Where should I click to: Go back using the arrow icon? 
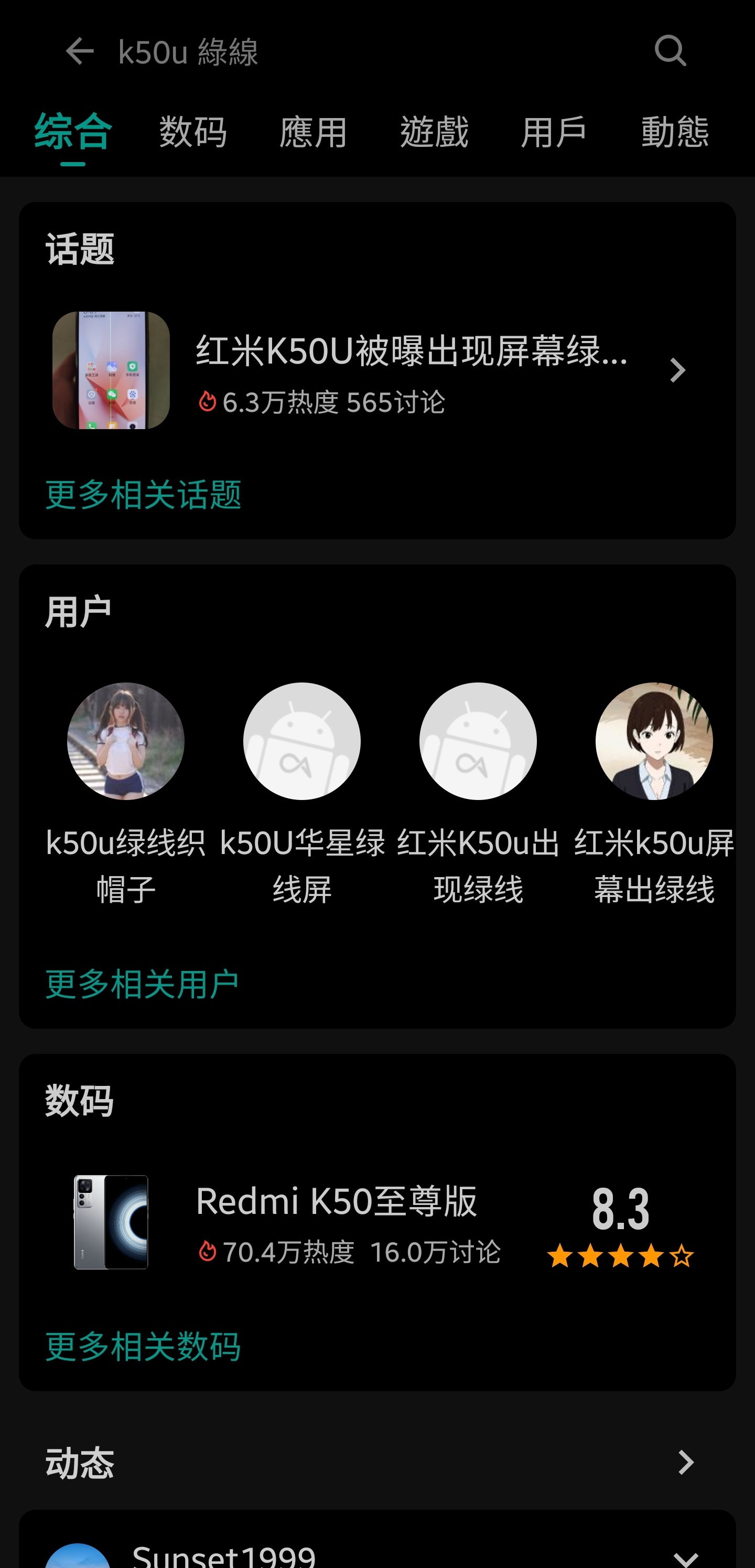click(80, 51)
